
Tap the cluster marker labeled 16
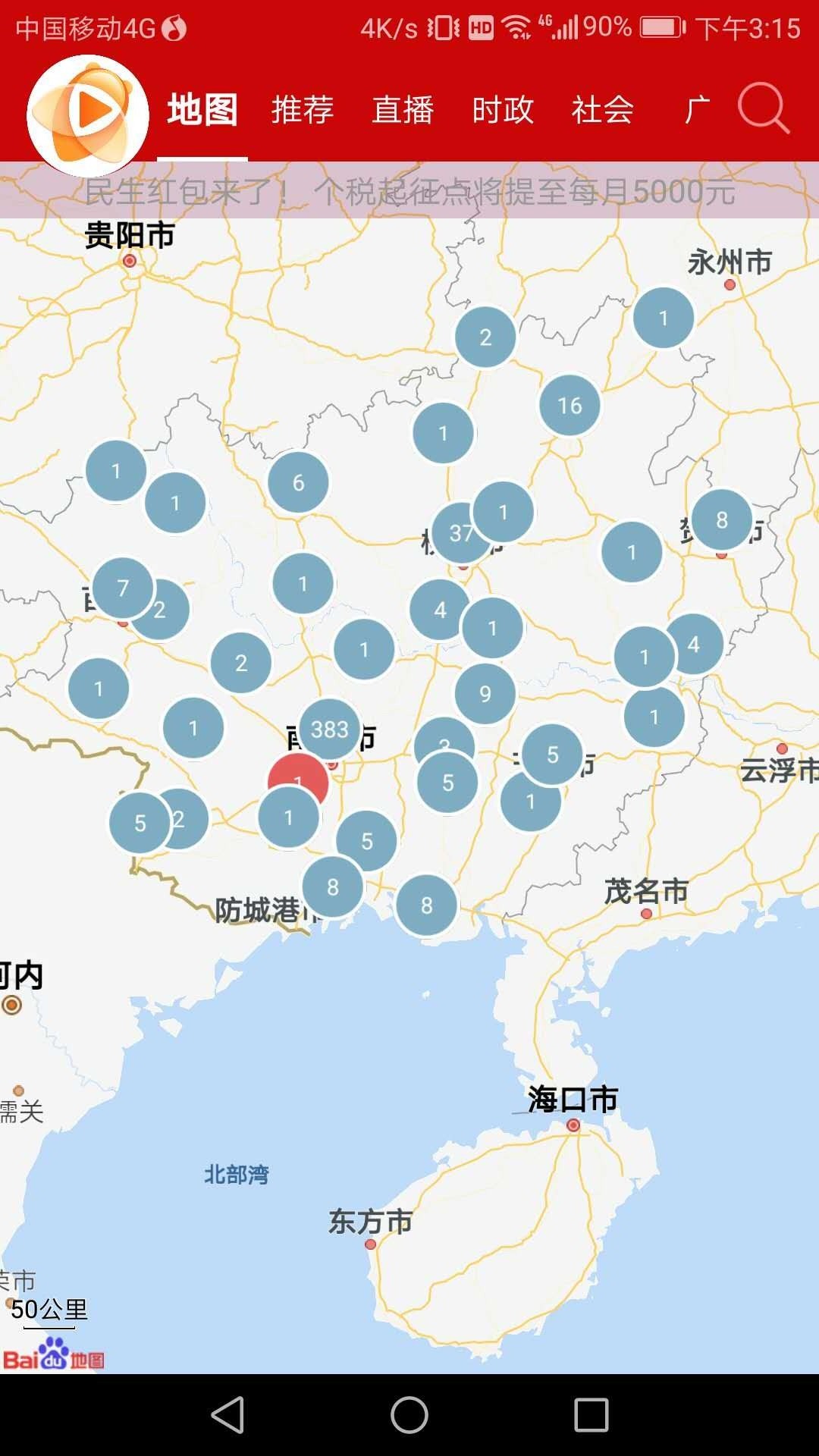point(570,405)
